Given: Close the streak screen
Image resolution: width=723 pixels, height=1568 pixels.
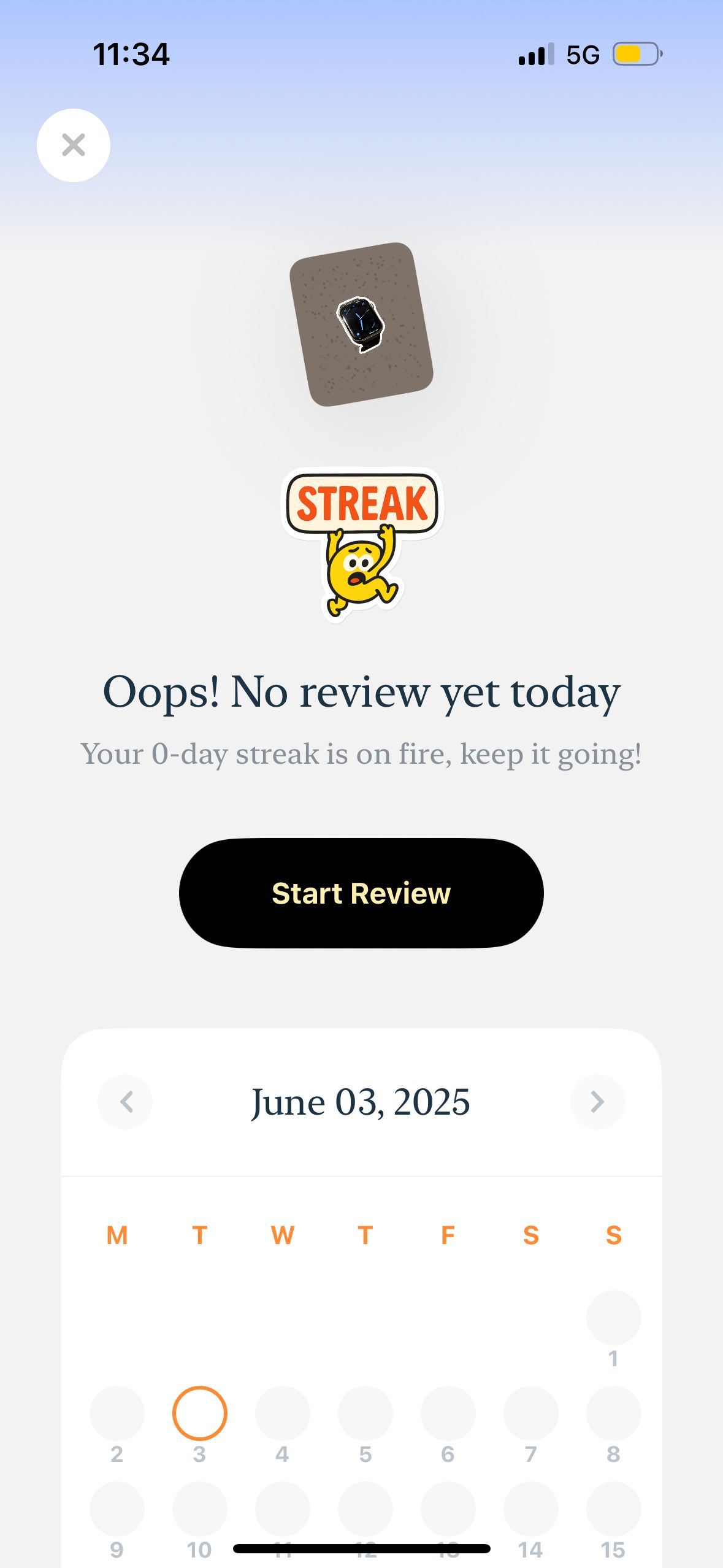Looking at the screenshot, I should point(74,145).
